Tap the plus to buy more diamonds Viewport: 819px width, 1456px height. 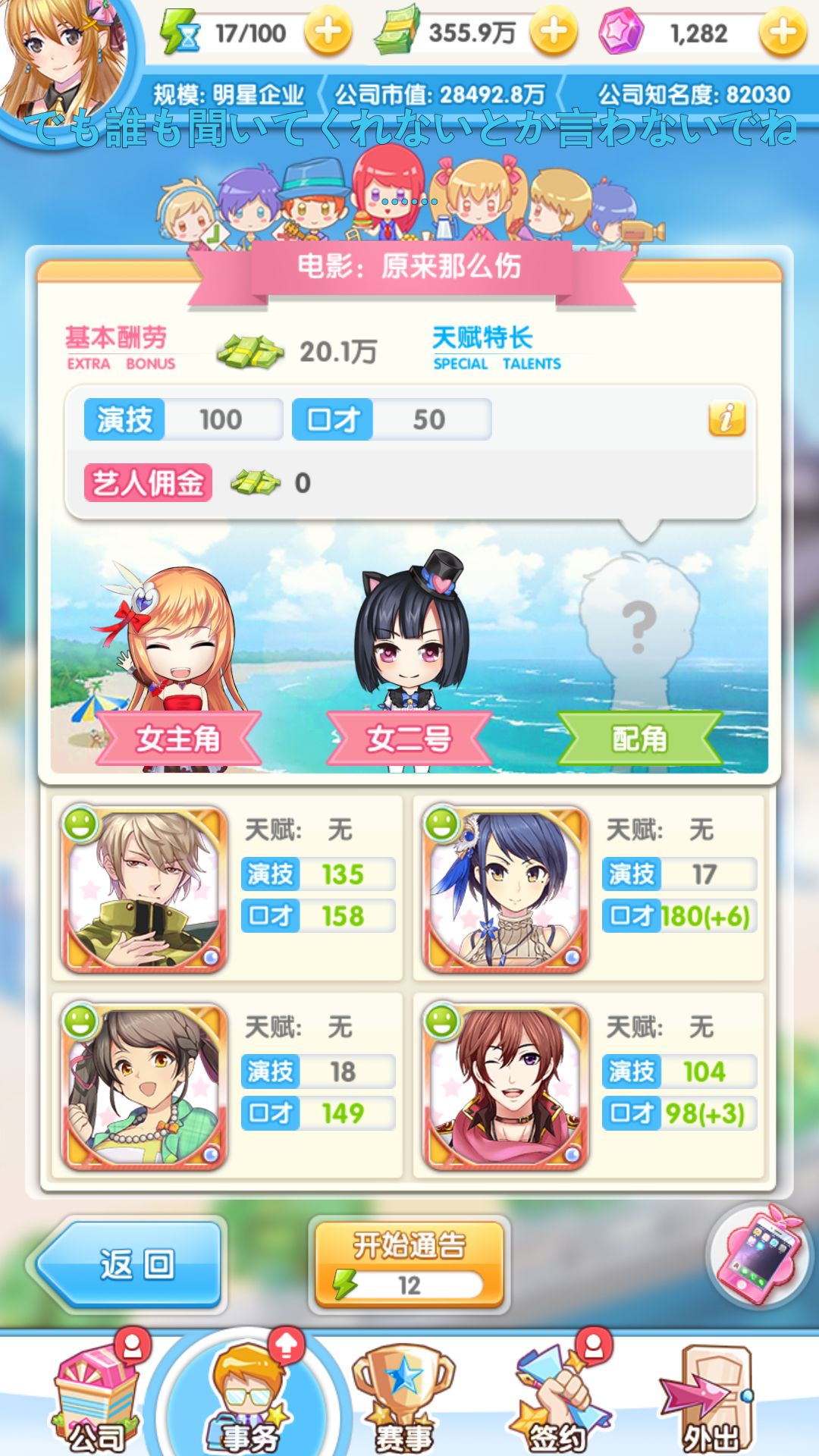(783, 32)
